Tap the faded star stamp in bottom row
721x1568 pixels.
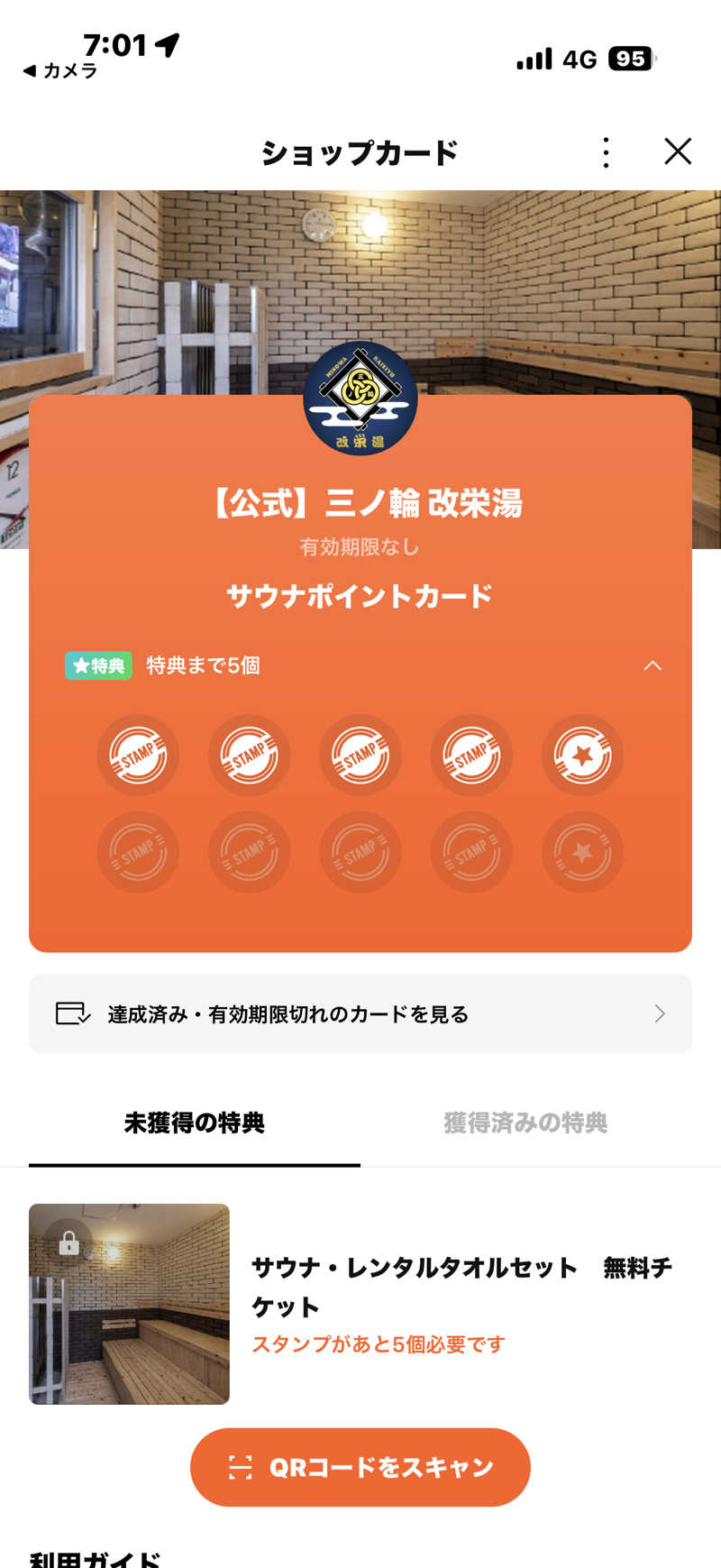582,851
